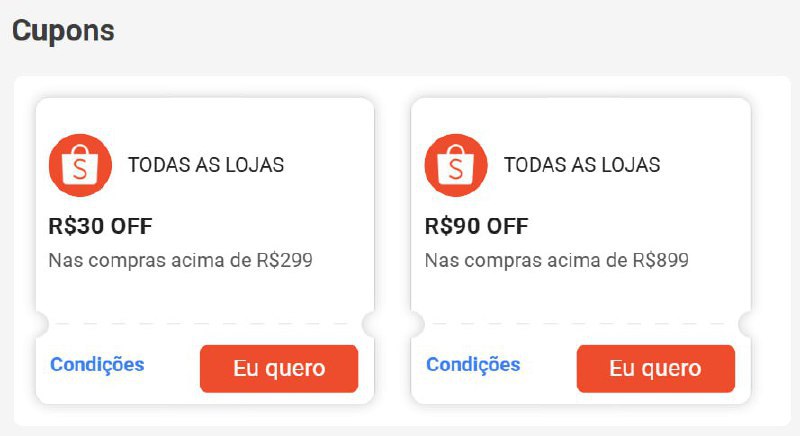800x436 pixels.
Task: Claim the R$90 OFF coupon
Action: [x=655, y=368]
